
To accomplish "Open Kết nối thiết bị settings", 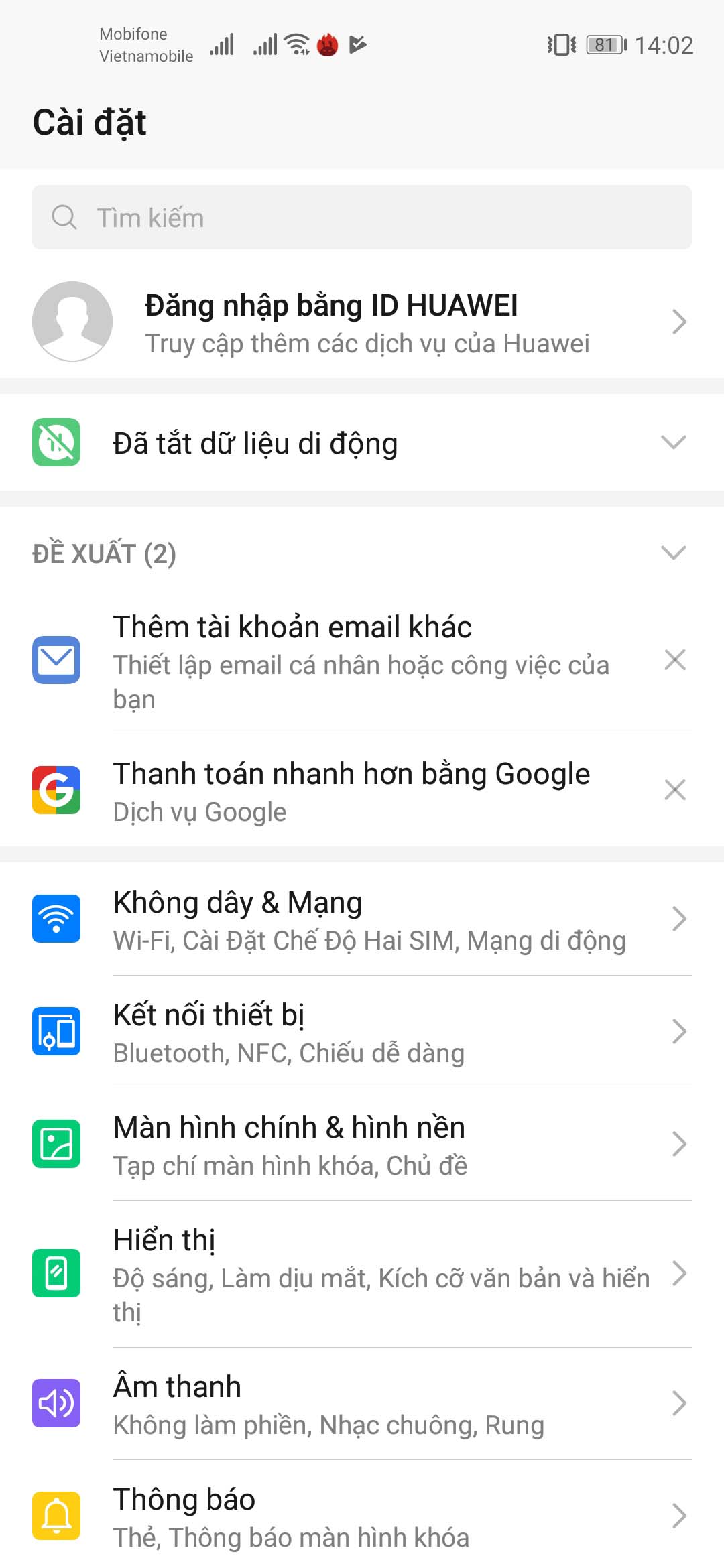I will 362,1032.
